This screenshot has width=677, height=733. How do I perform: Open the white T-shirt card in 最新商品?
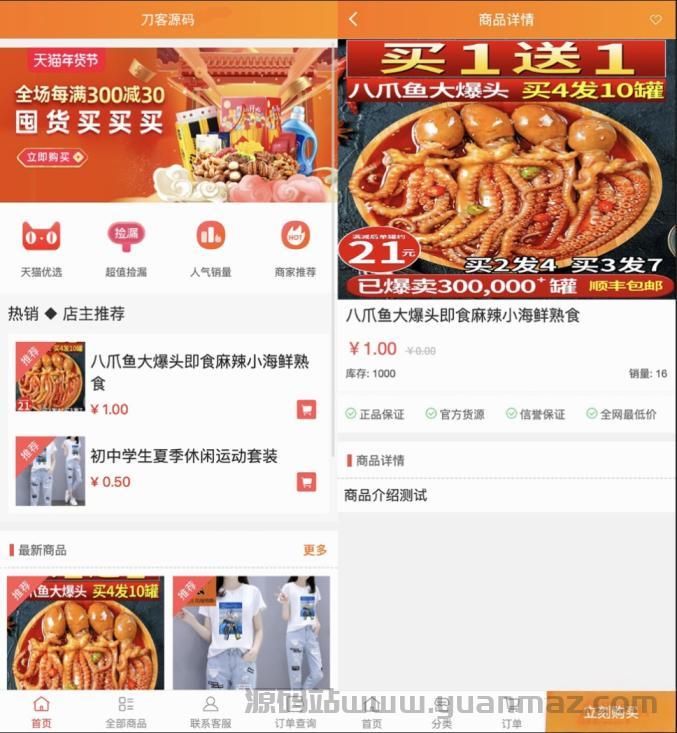[251, 632]
